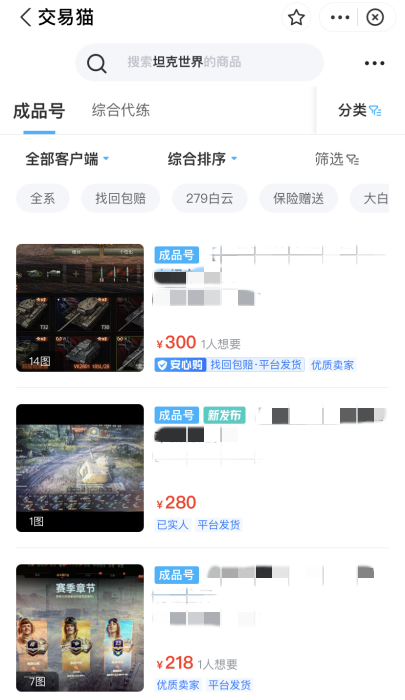
Task: Open the three-dot menu beside the search bar
Action: click(374, 63)
